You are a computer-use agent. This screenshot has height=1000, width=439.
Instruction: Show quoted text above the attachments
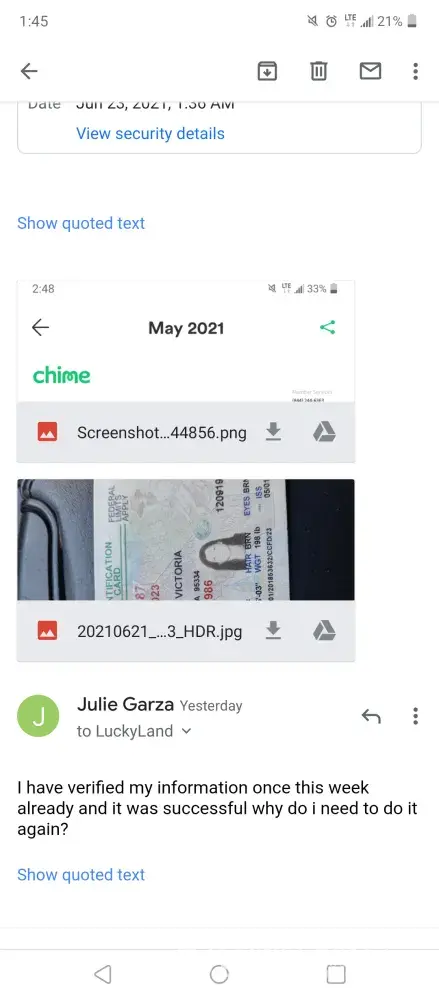coord(81,223)
